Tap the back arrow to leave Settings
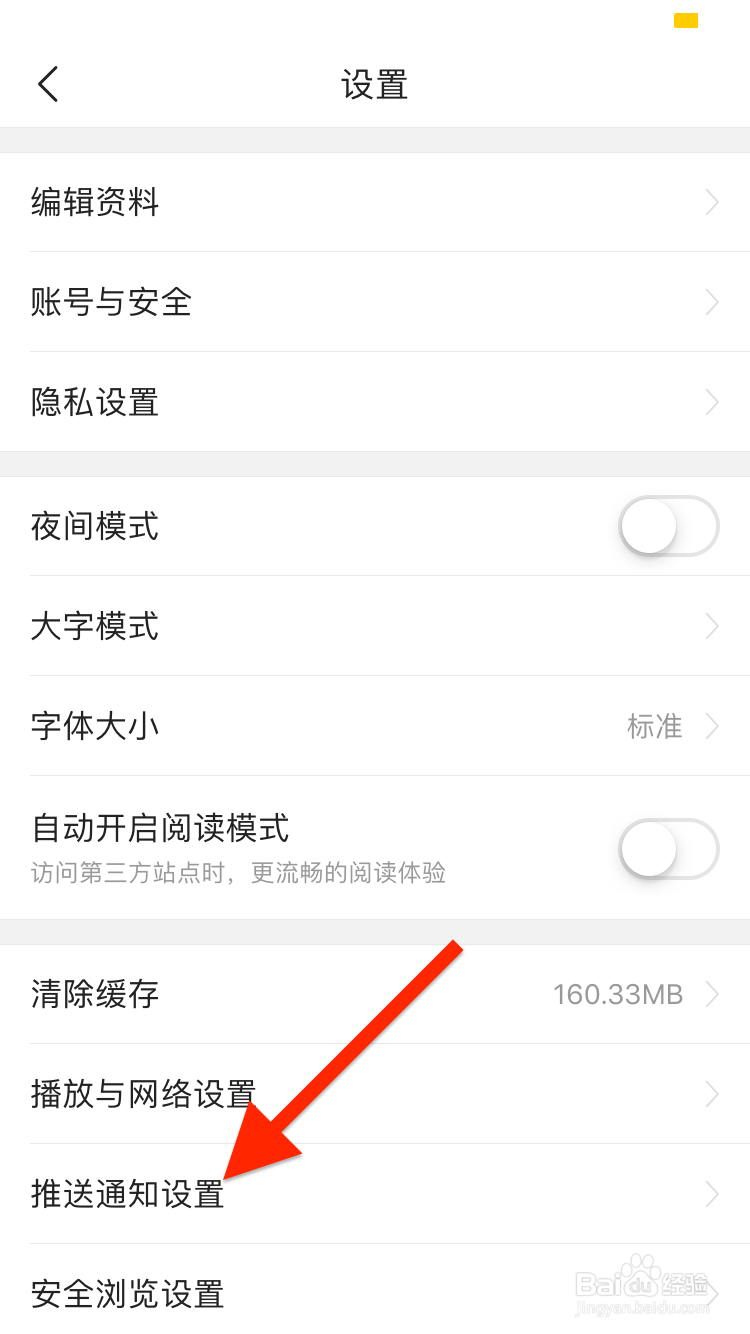 [x=48, y=85]
